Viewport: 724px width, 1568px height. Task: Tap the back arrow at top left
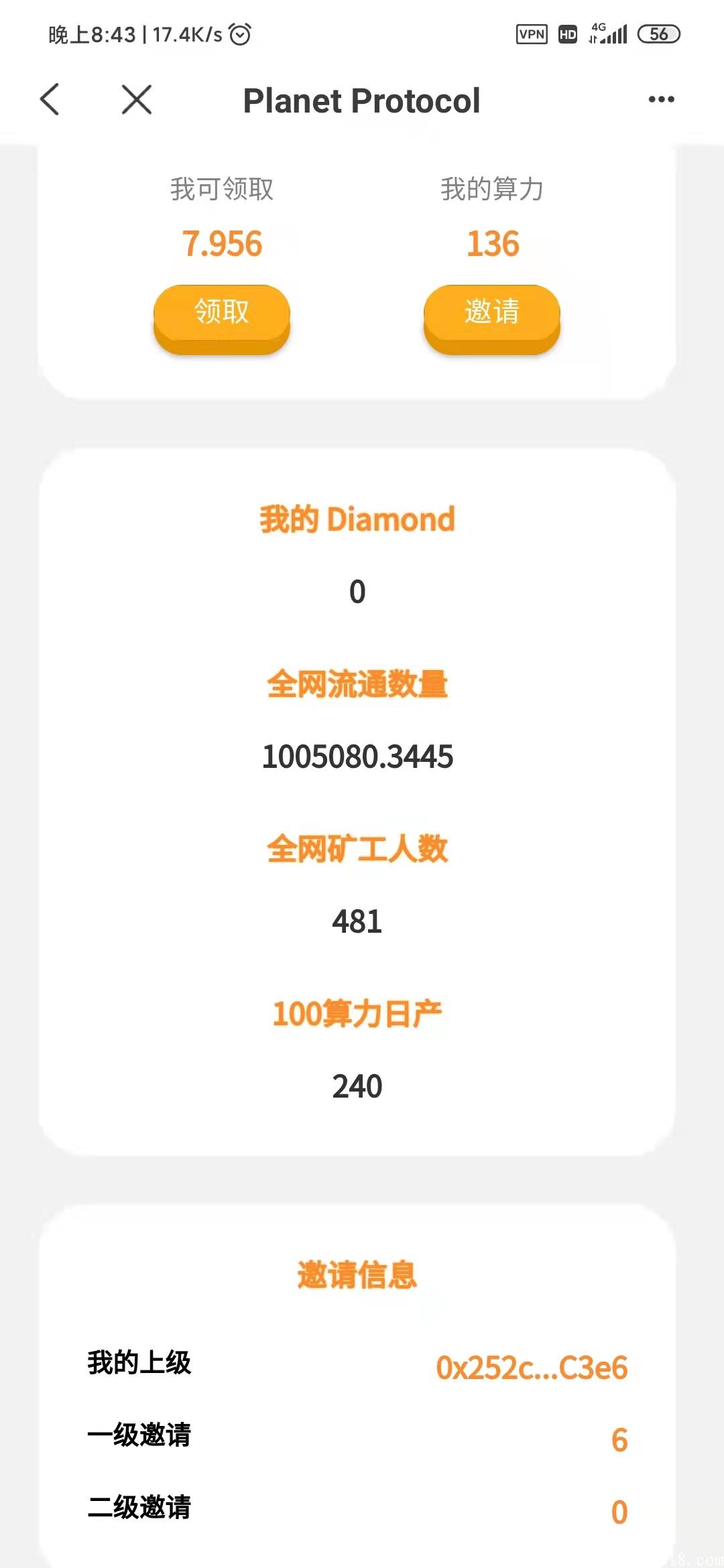click(x=50, y=99)
